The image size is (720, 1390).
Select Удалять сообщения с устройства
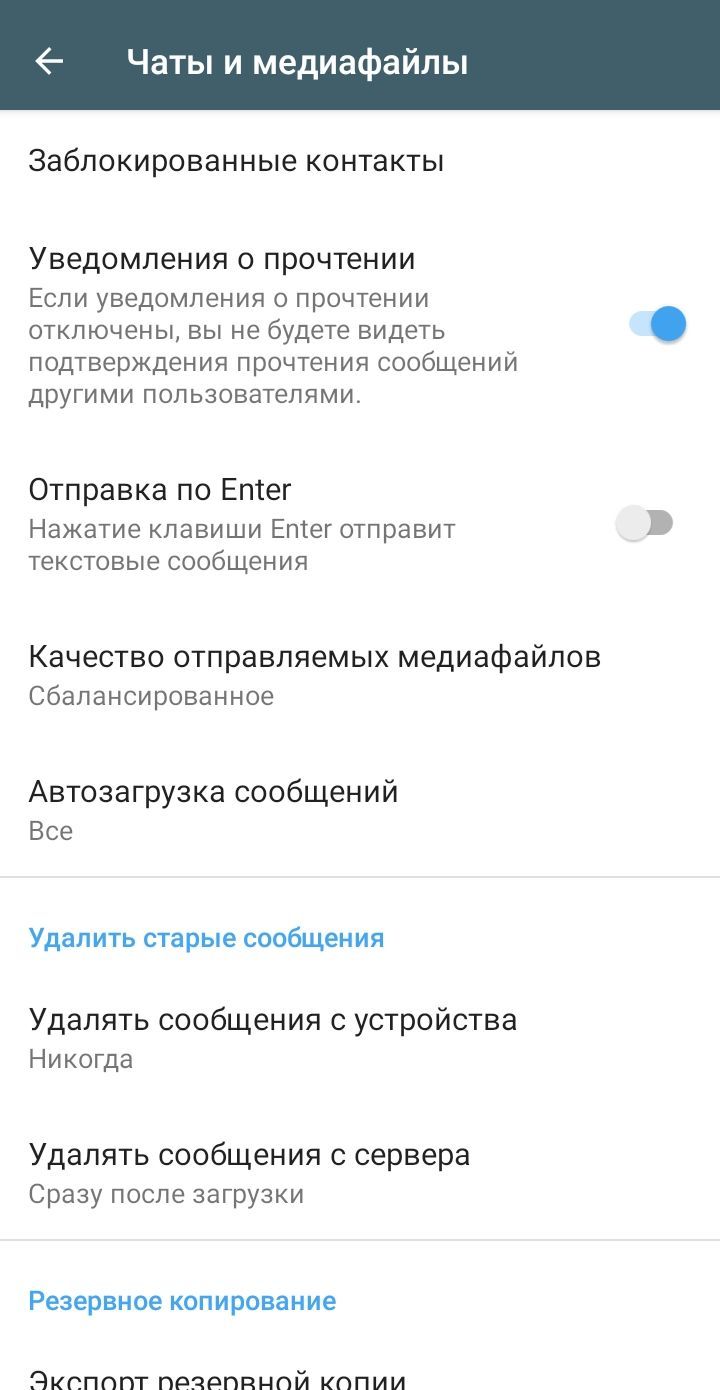[272, 1037]
